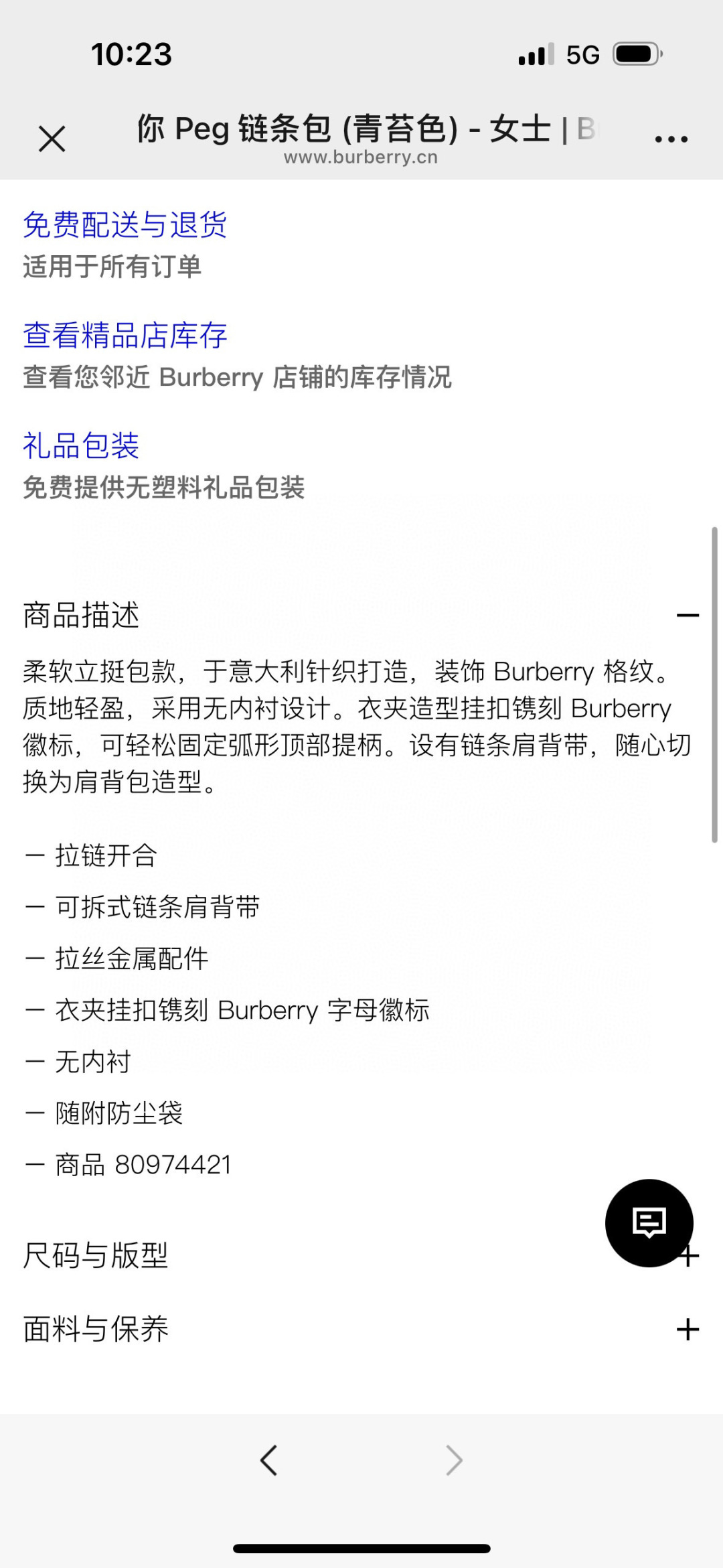Open the live chat bubble button
Screen dimensions: 723x1568
(649, 1223)
